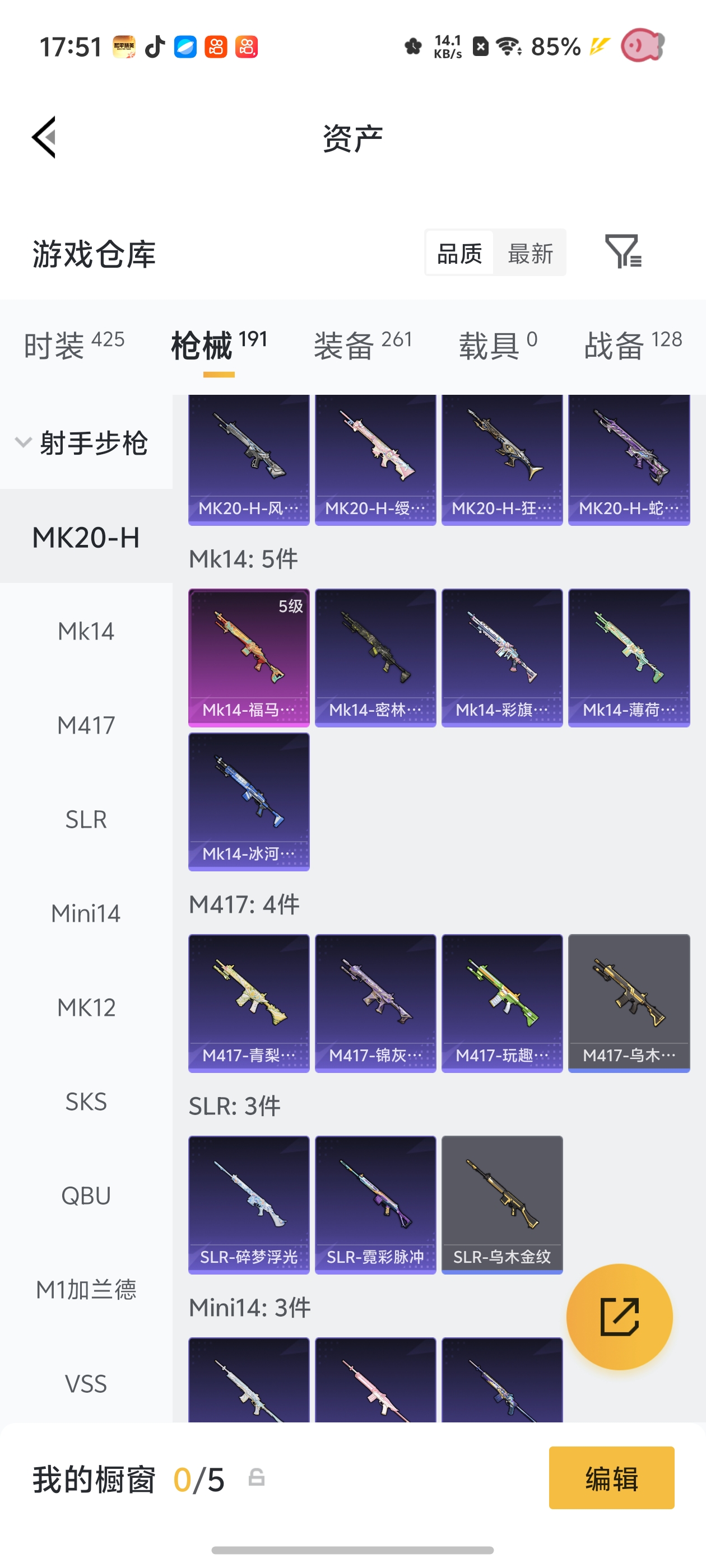The height and width of the screenshot is (1568, 706).
Task: Tap the orange floating share button
Action: [x=620, y=1317]
